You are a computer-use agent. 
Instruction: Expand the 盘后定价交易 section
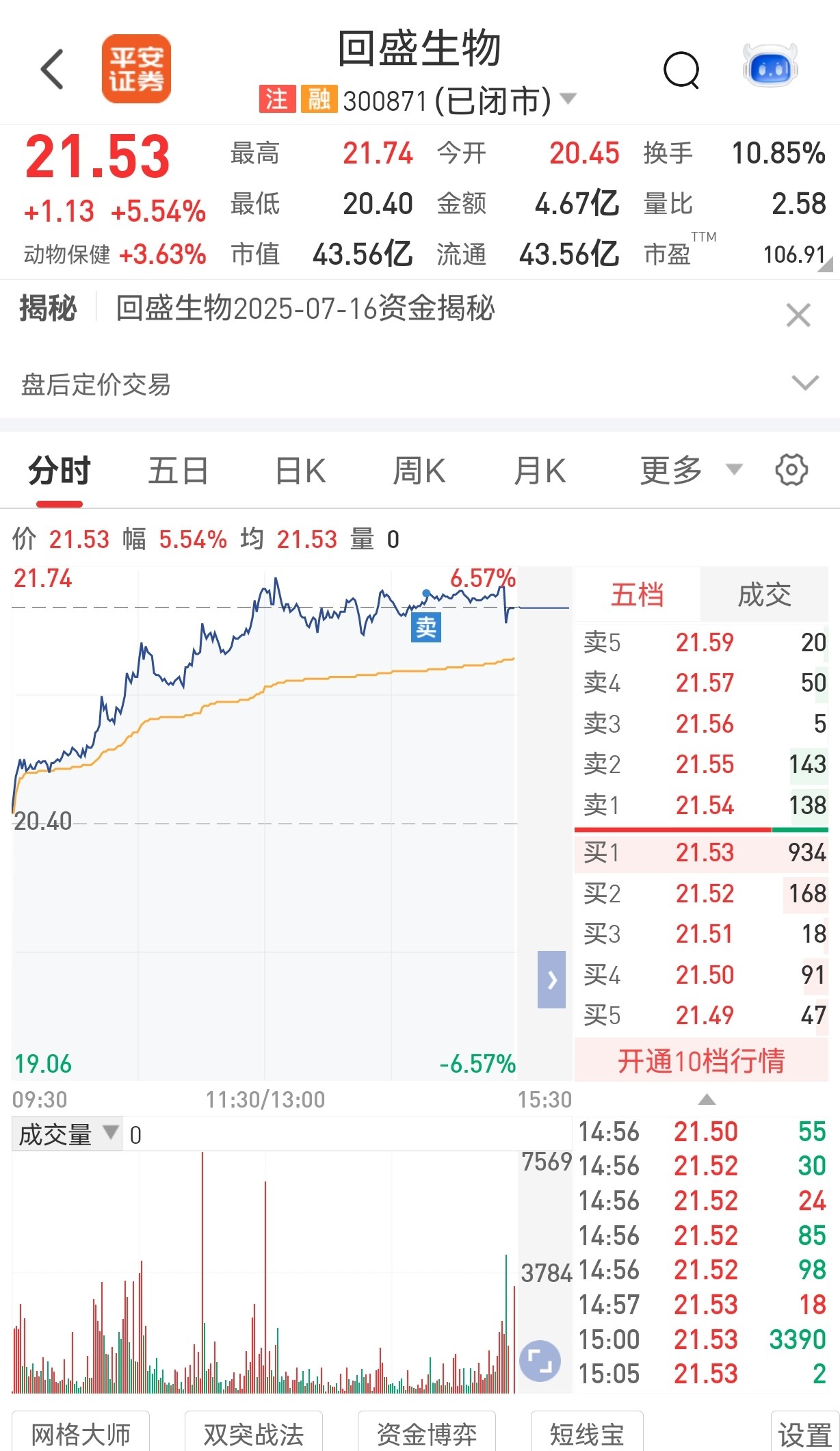(x=804, y=382)
